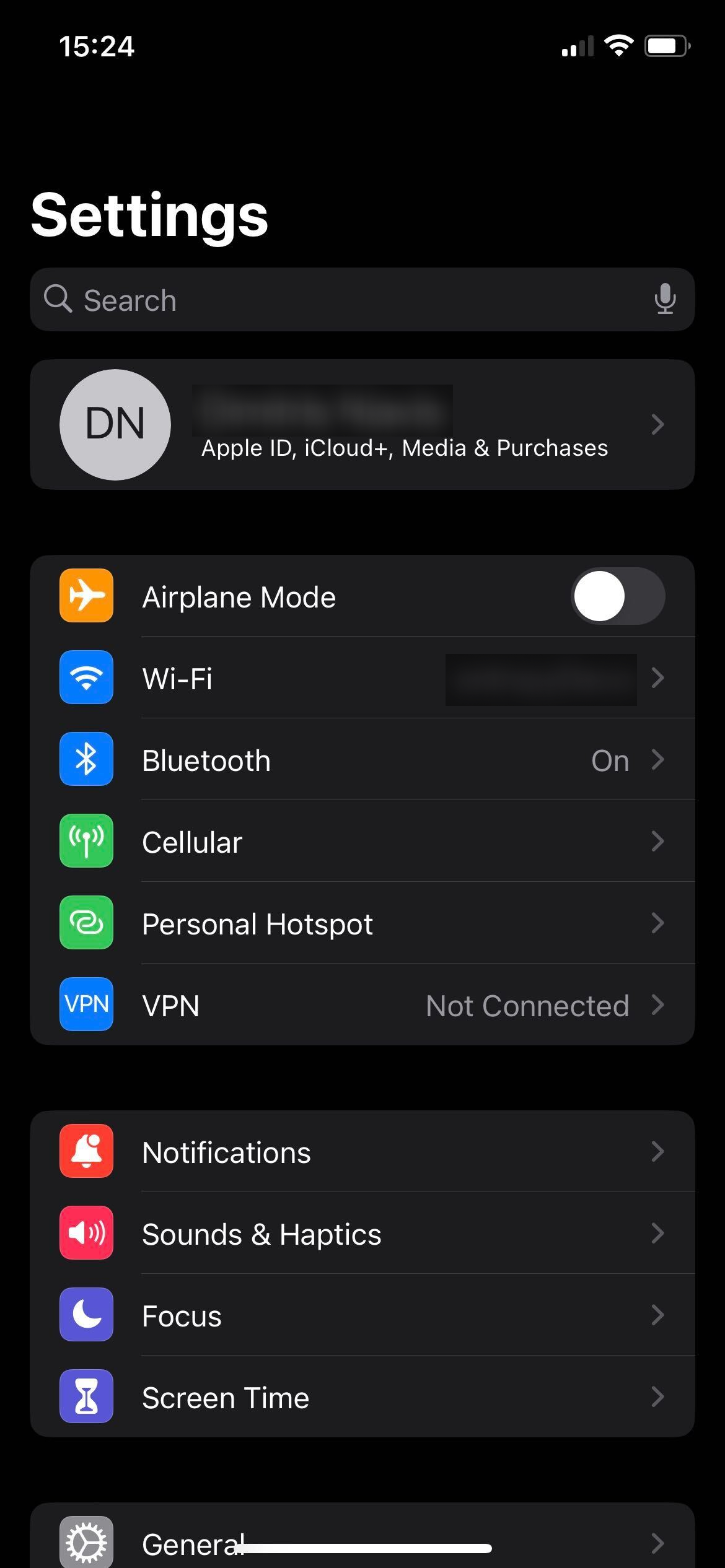Open Bluetooth settings
725x1568 pixels.
pyautogui.click(x=362, y=760)
